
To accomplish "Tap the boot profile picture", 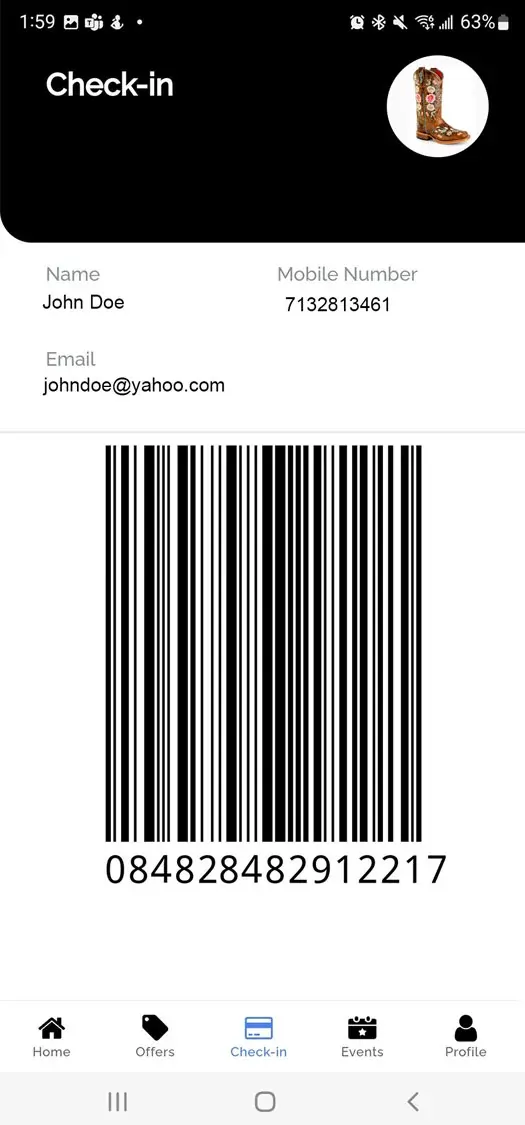I will pos(438,106).
